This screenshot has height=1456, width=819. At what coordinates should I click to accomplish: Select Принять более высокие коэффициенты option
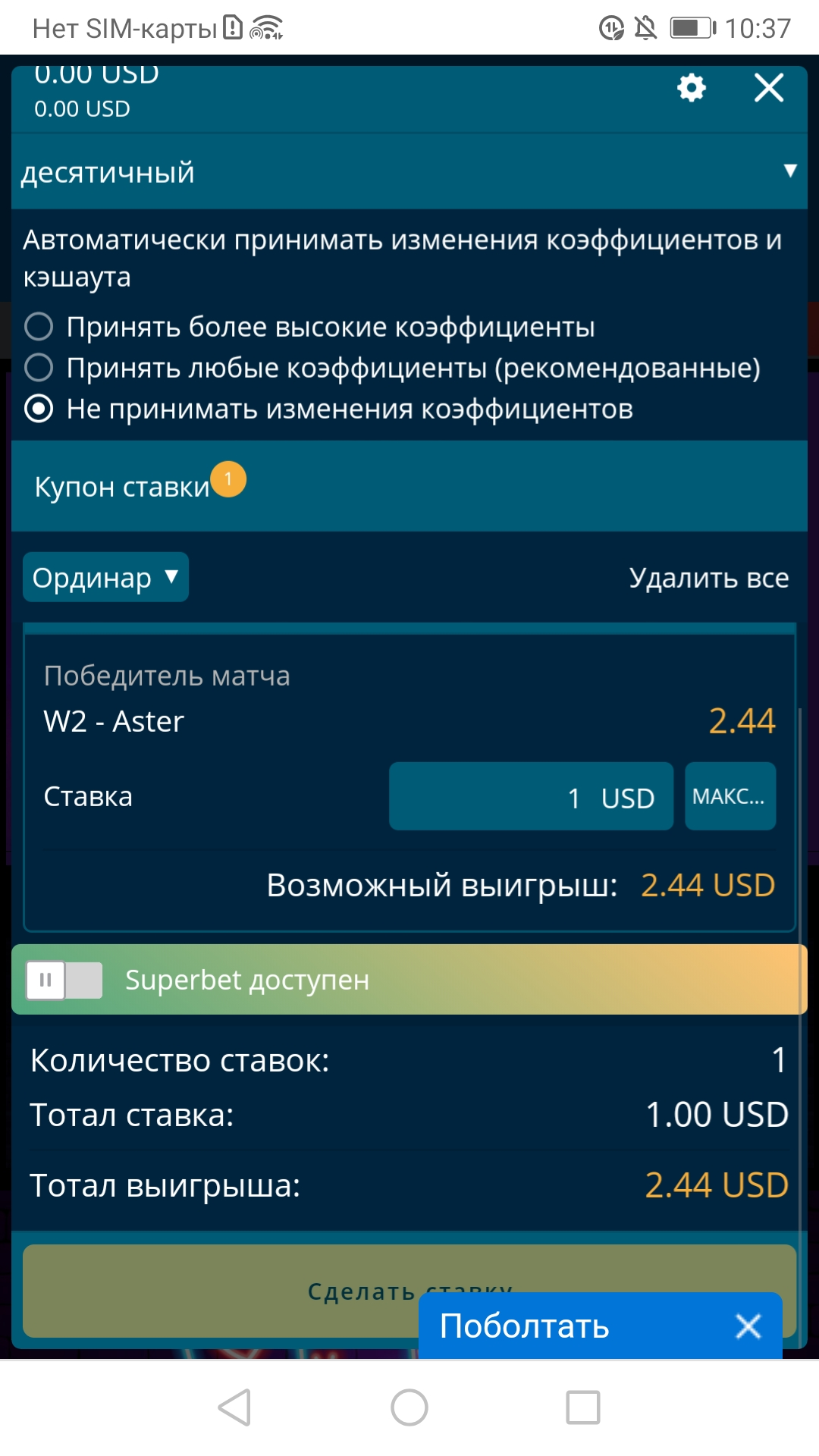[310, 327]
